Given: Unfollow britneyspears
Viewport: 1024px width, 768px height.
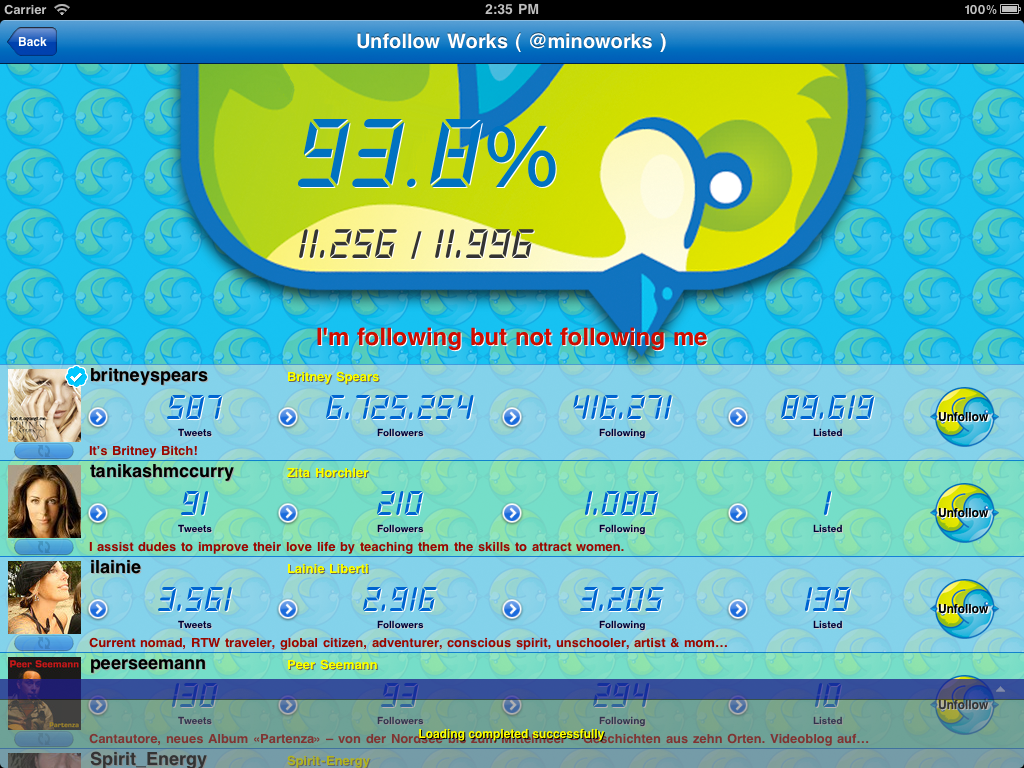Looking at the screenshot, I should coord(963,417).
